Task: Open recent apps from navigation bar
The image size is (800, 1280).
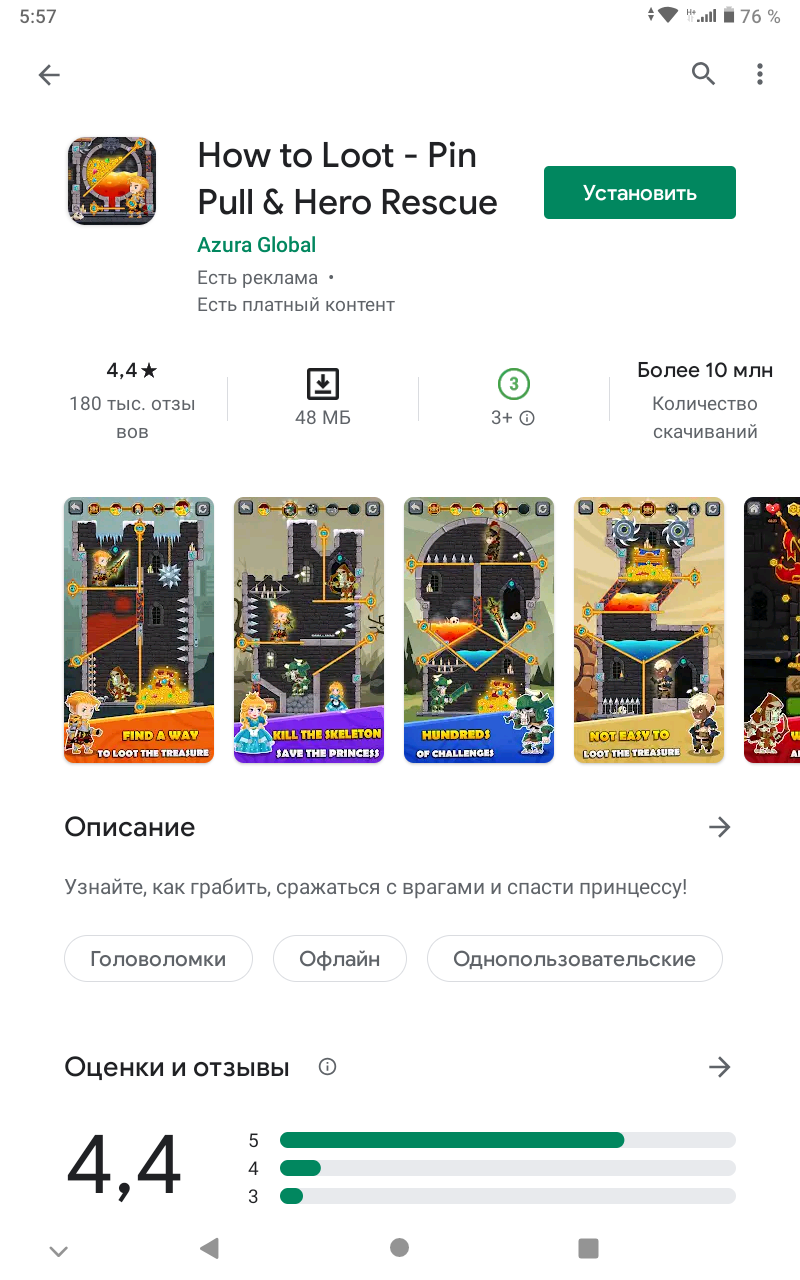Action: tap(588, 1247)
